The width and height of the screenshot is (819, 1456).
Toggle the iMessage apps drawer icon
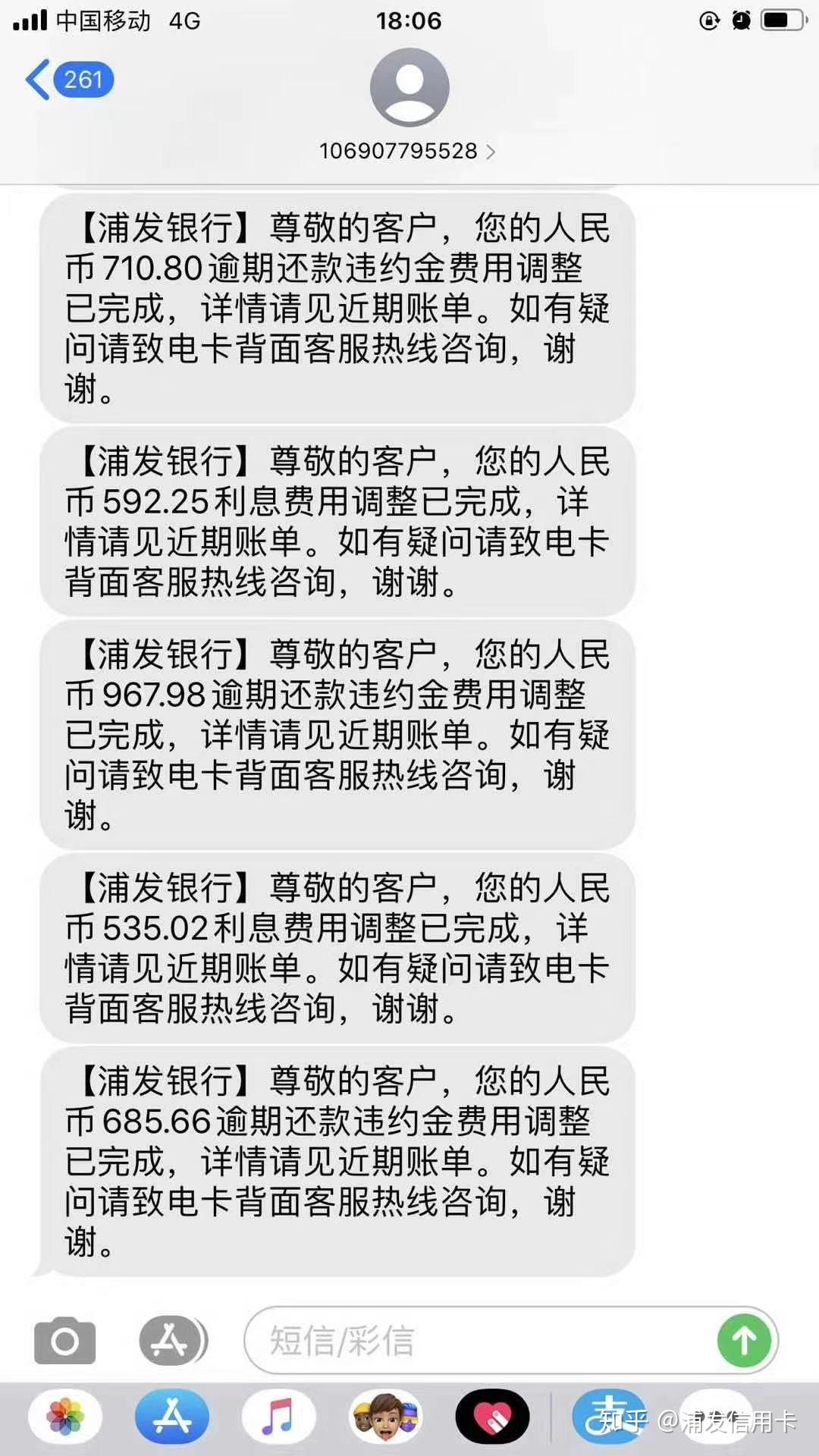pos(173,1341)
